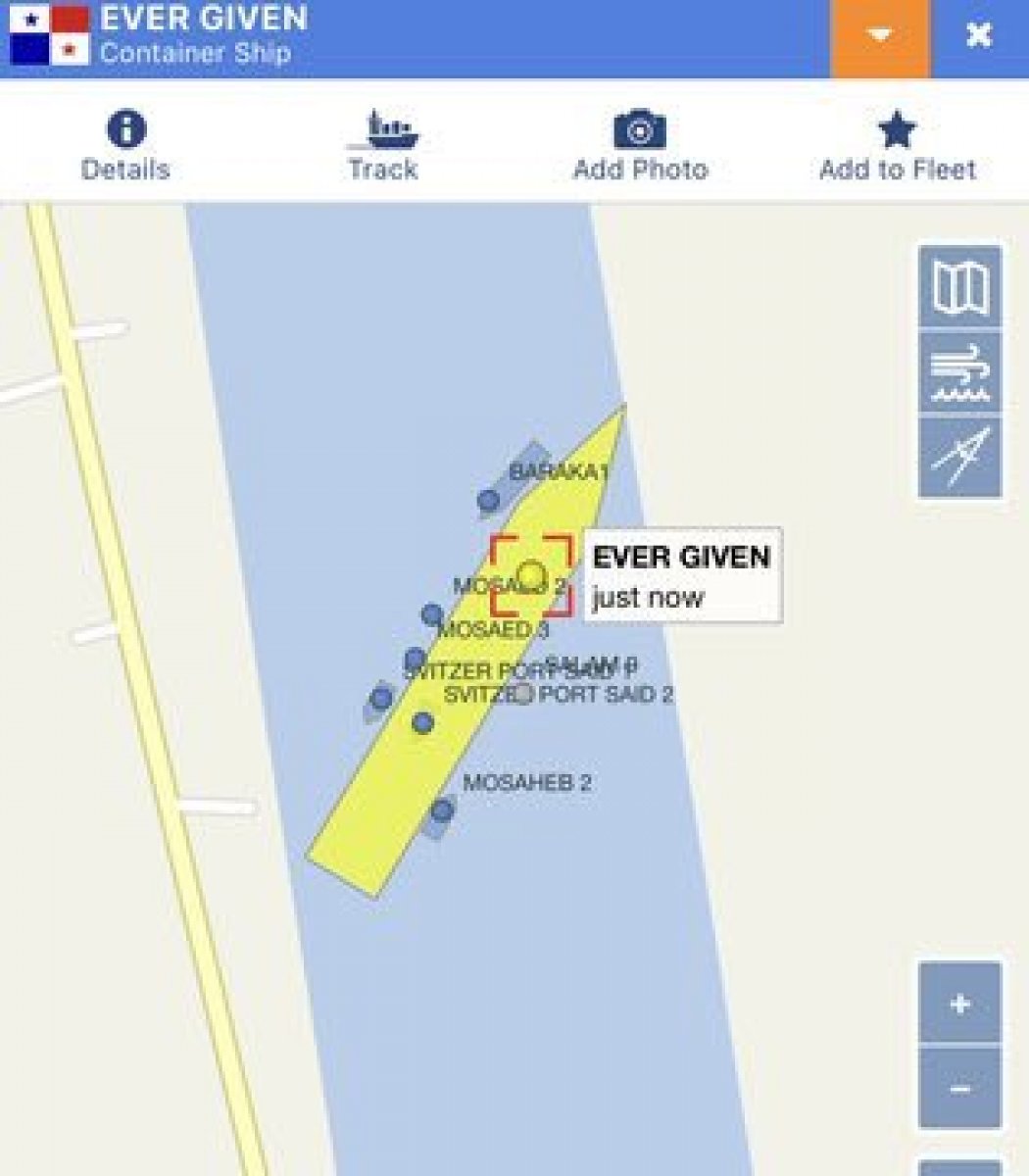Tap the Ever Given just now label

pyautogui.click(x=682, y=575)
